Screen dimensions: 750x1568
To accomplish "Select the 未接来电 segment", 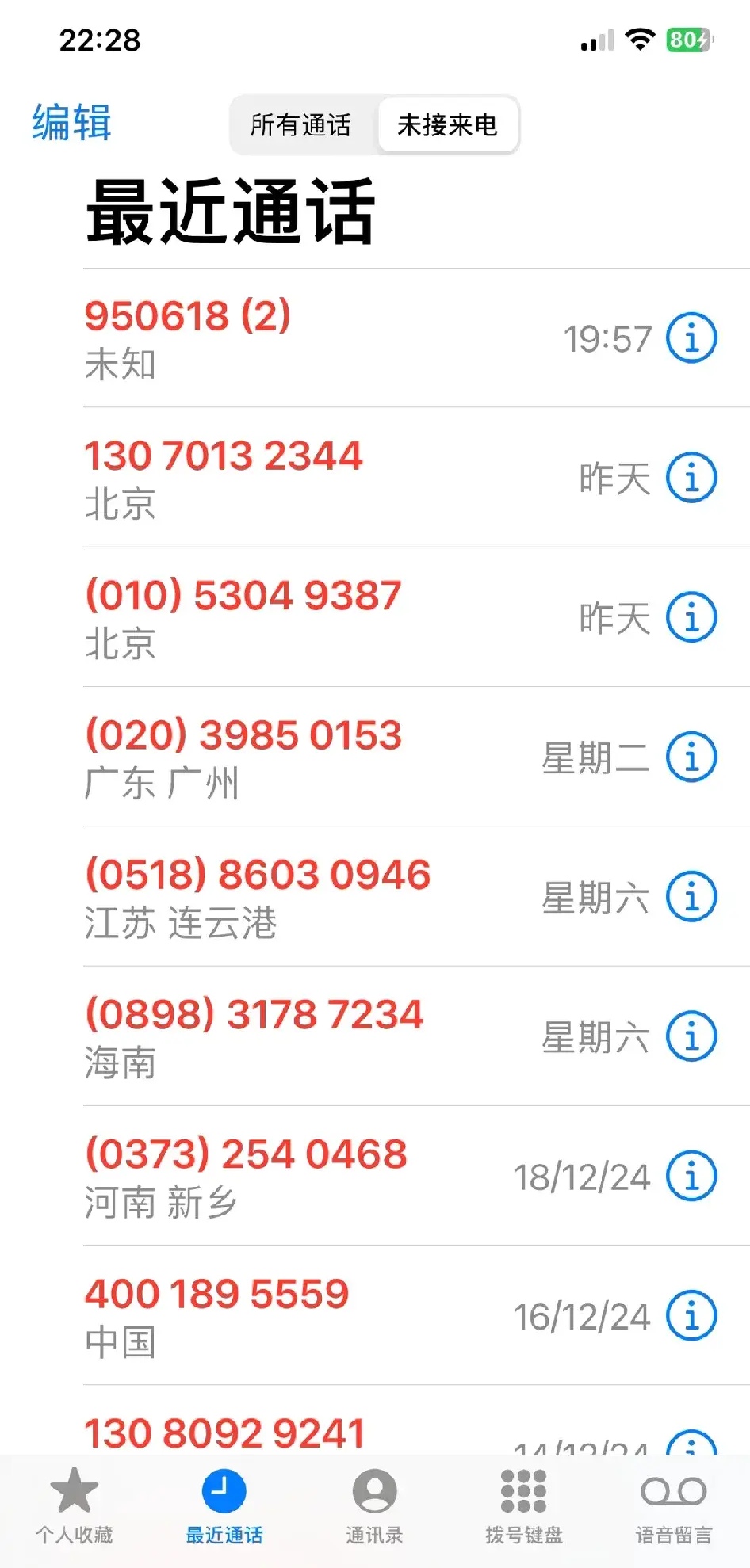I will [447, 125].
